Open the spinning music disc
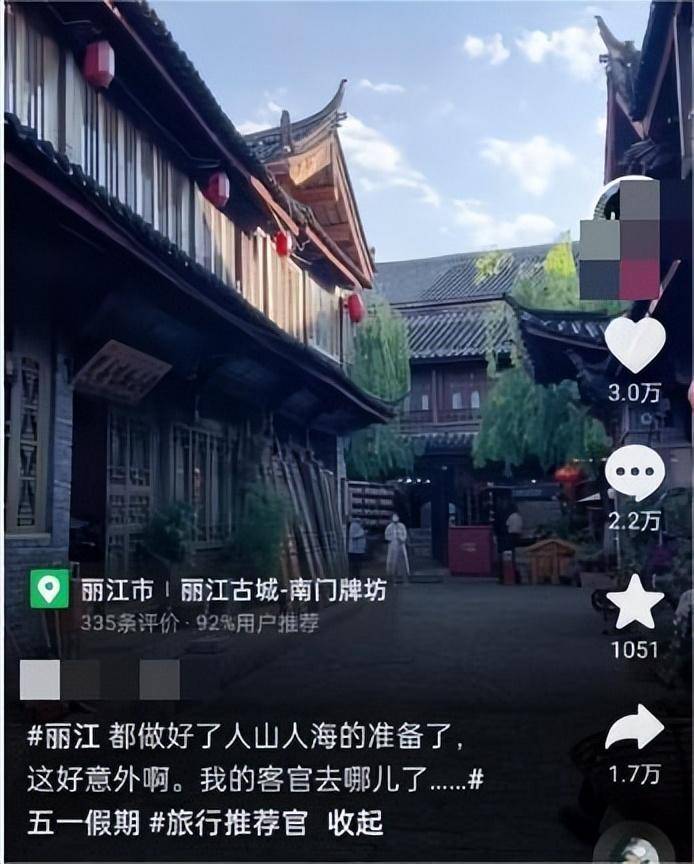The image size is (694, 864). [635, 849]
